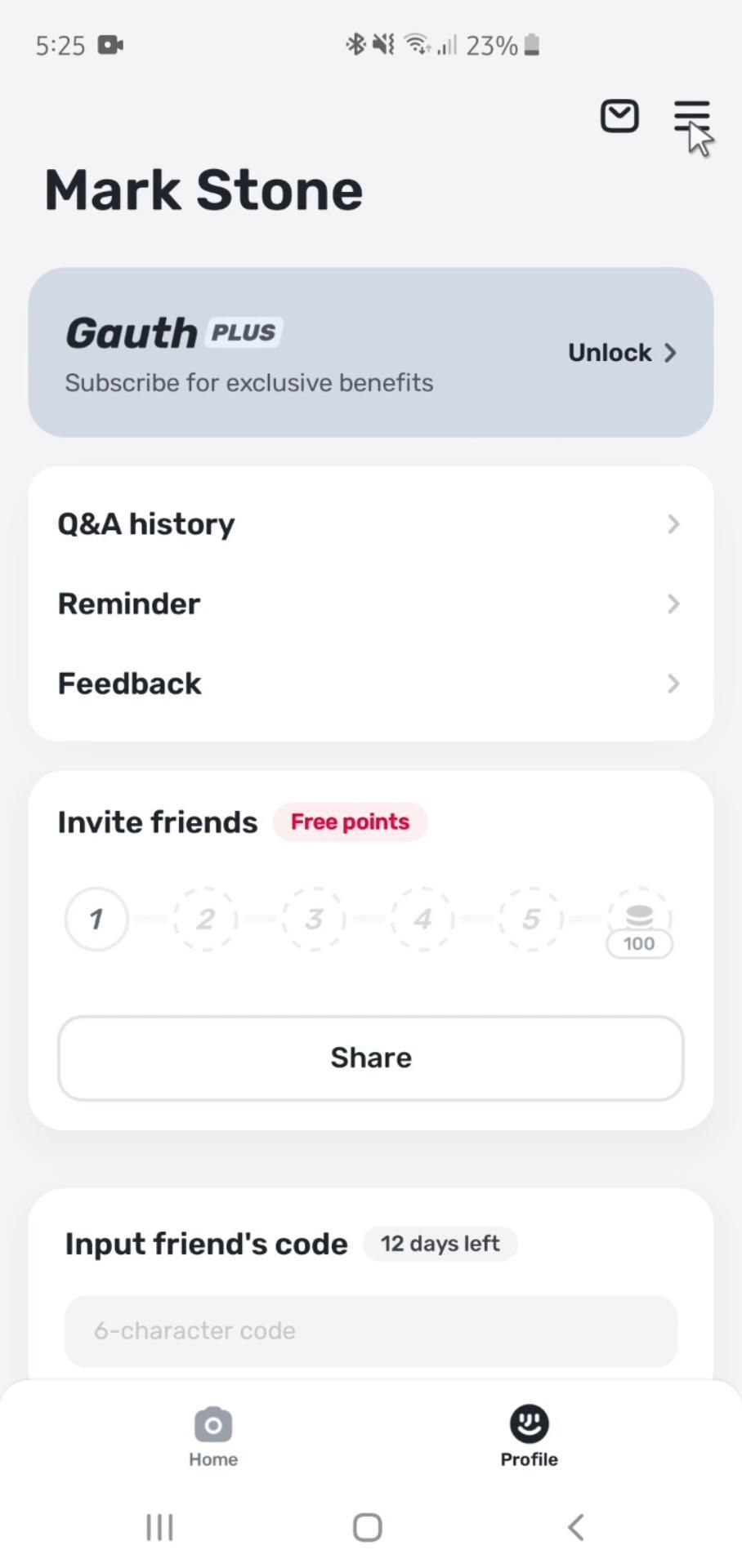
Task: Focus the 6-character code field
Action: [x=370, y=1331]
